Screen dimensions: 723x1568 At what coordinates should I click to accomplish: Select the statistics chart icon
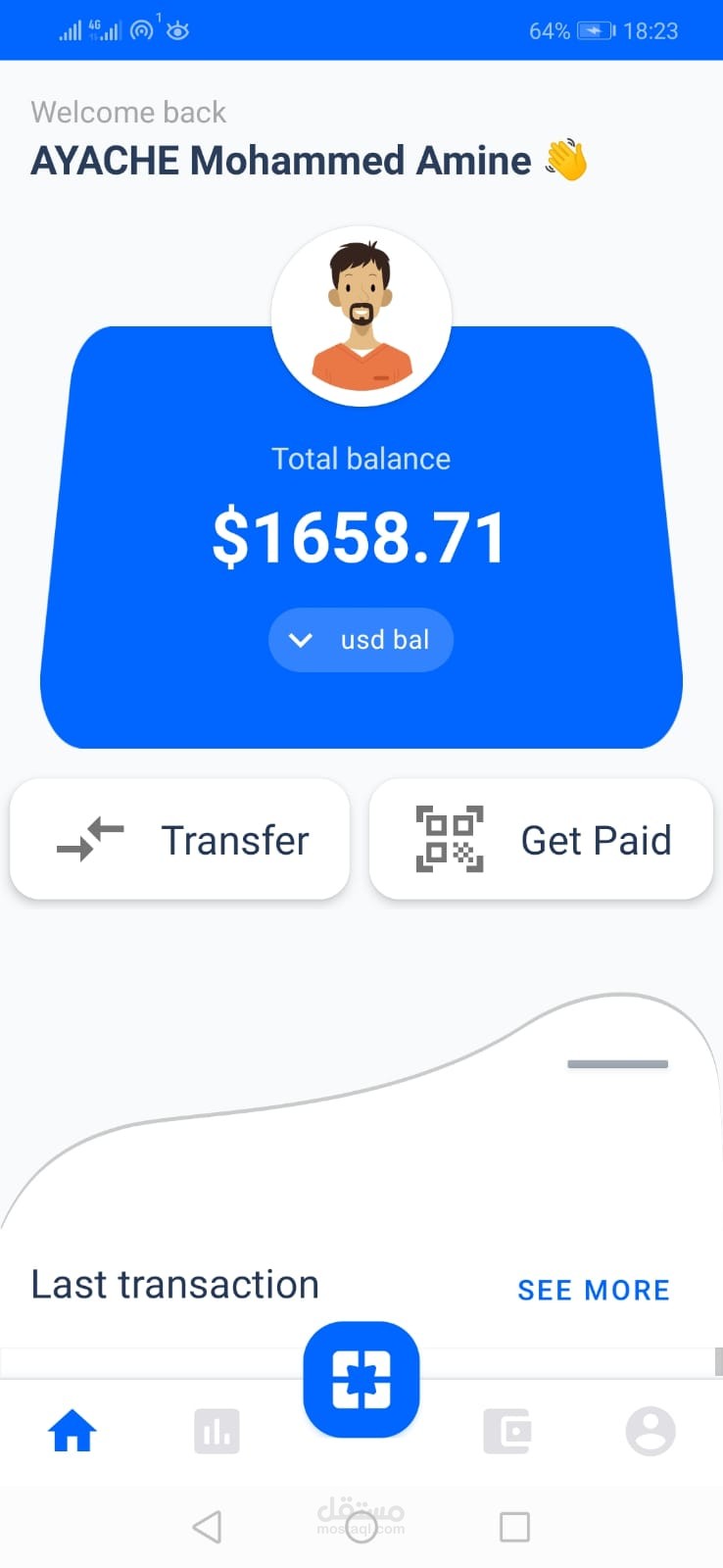(217, 1430)
